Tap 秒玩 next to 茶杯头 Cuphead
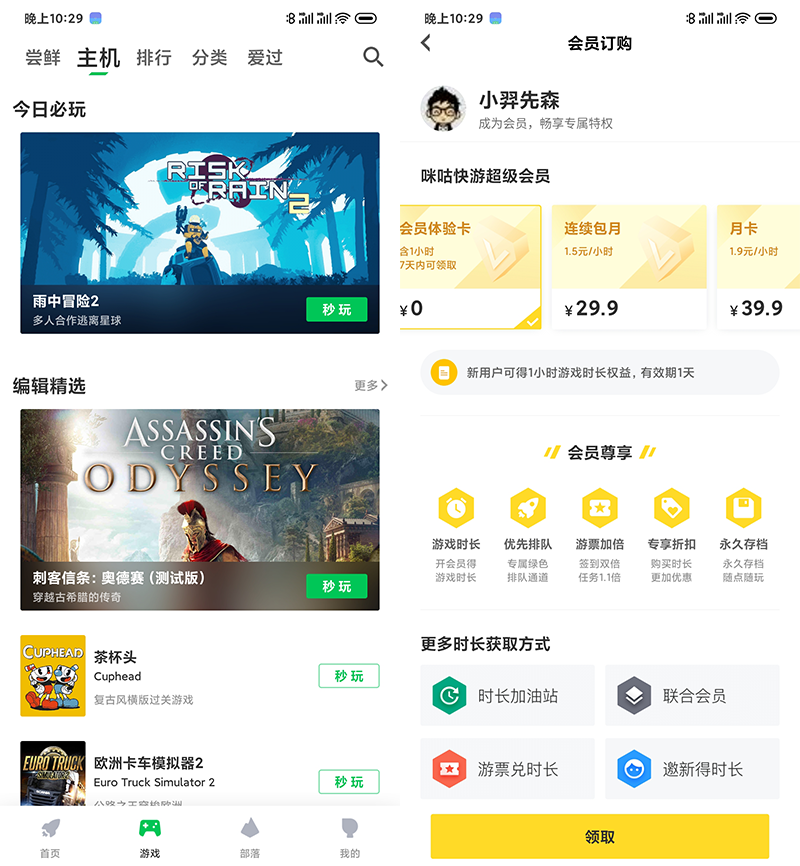This screenshot has width=800, height=866. tap(348, 676)
